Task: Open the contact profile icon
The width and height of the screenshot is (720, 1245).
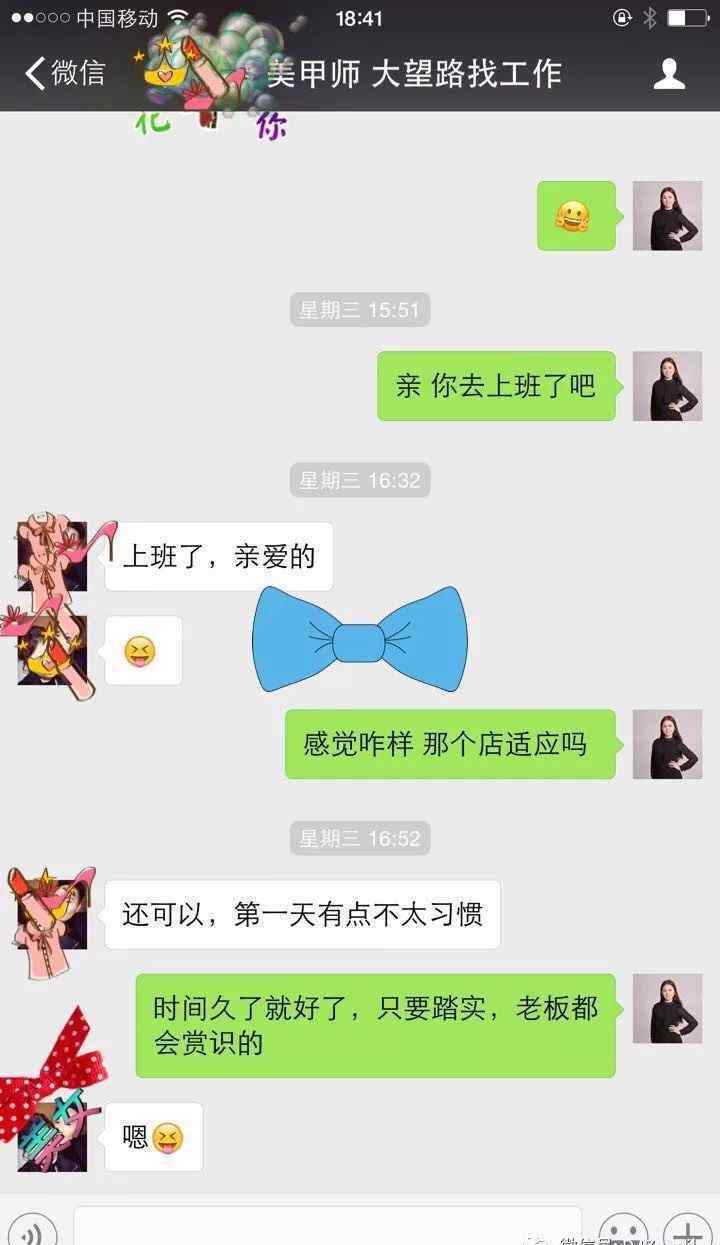Action: (x=668, y=73)
